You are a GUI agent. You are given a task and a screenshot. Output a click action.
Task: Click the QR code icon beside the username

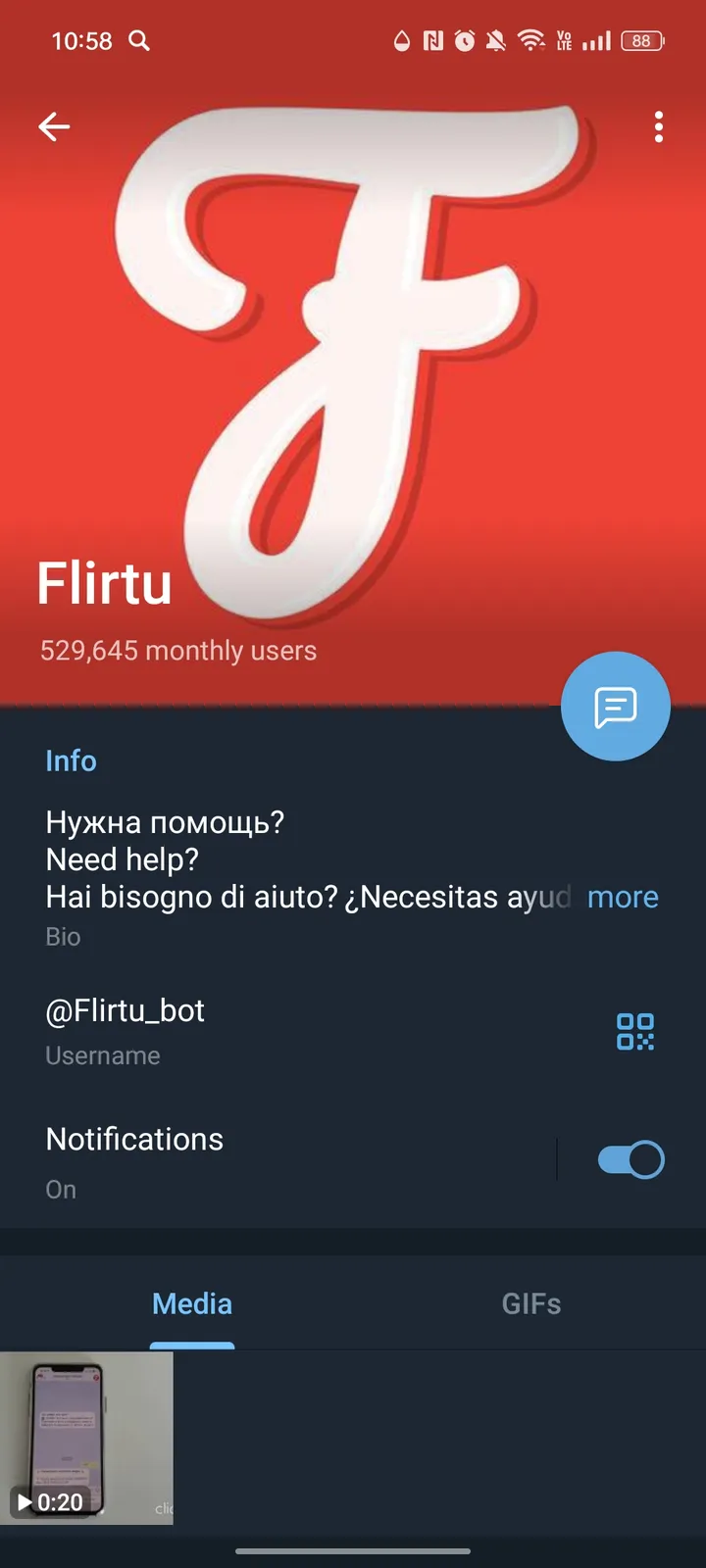(634, 1031)
